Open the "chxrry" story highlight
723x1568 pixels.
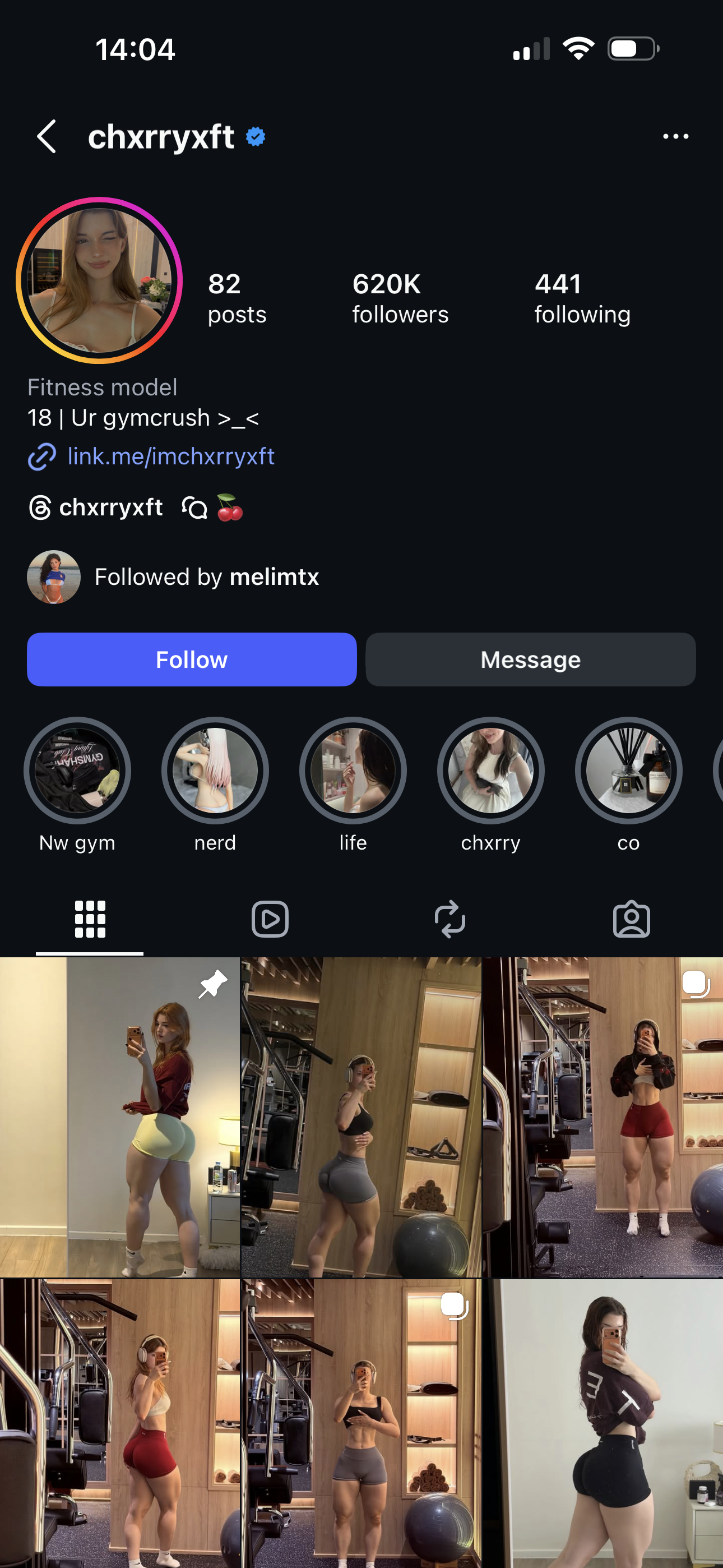[x=490, y=771]
